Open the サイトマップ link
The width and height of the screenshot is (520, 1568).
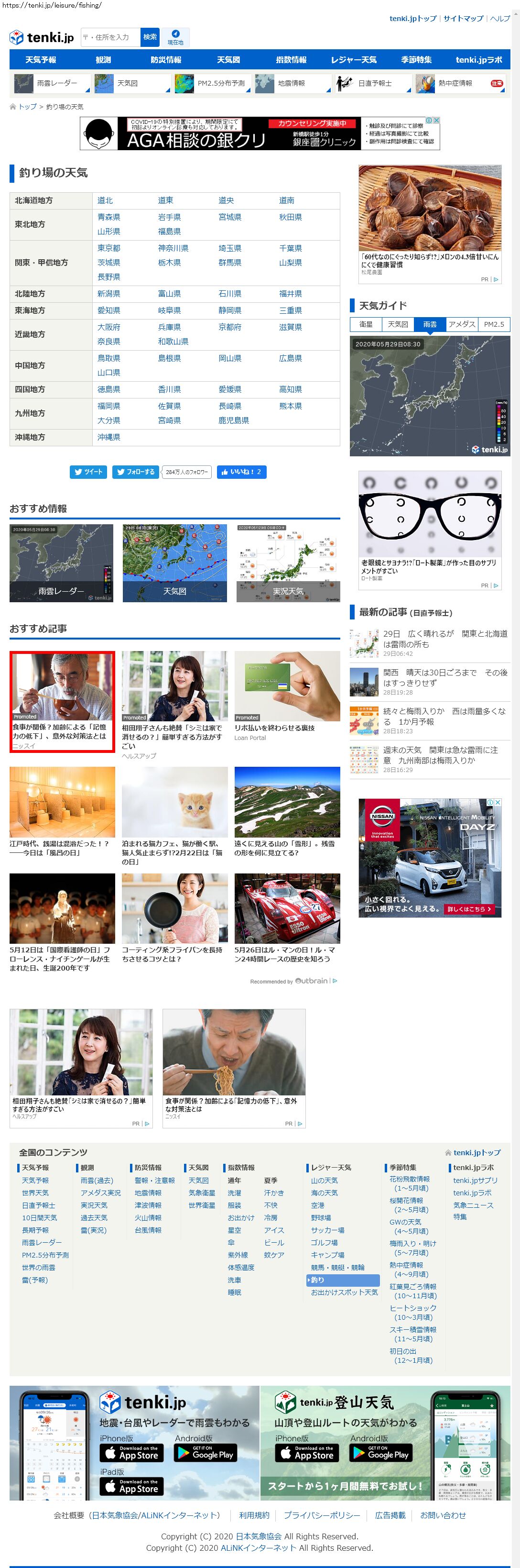[463, 18]
